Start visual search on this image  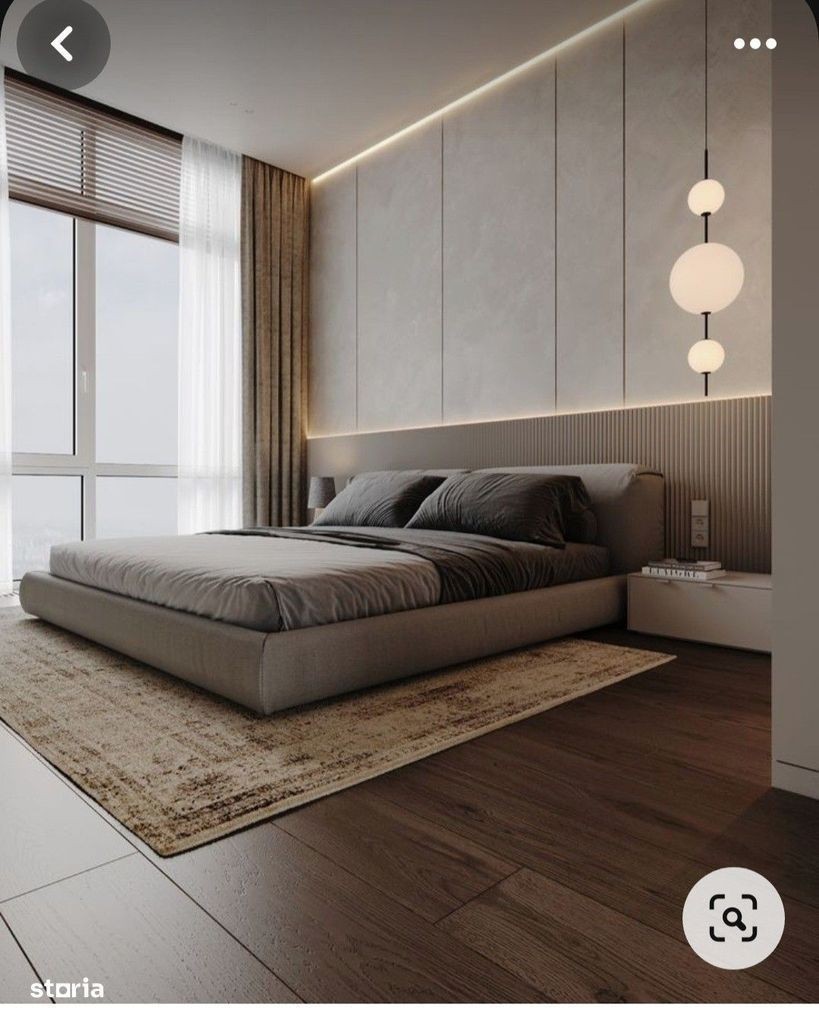[x=733, y=917]
